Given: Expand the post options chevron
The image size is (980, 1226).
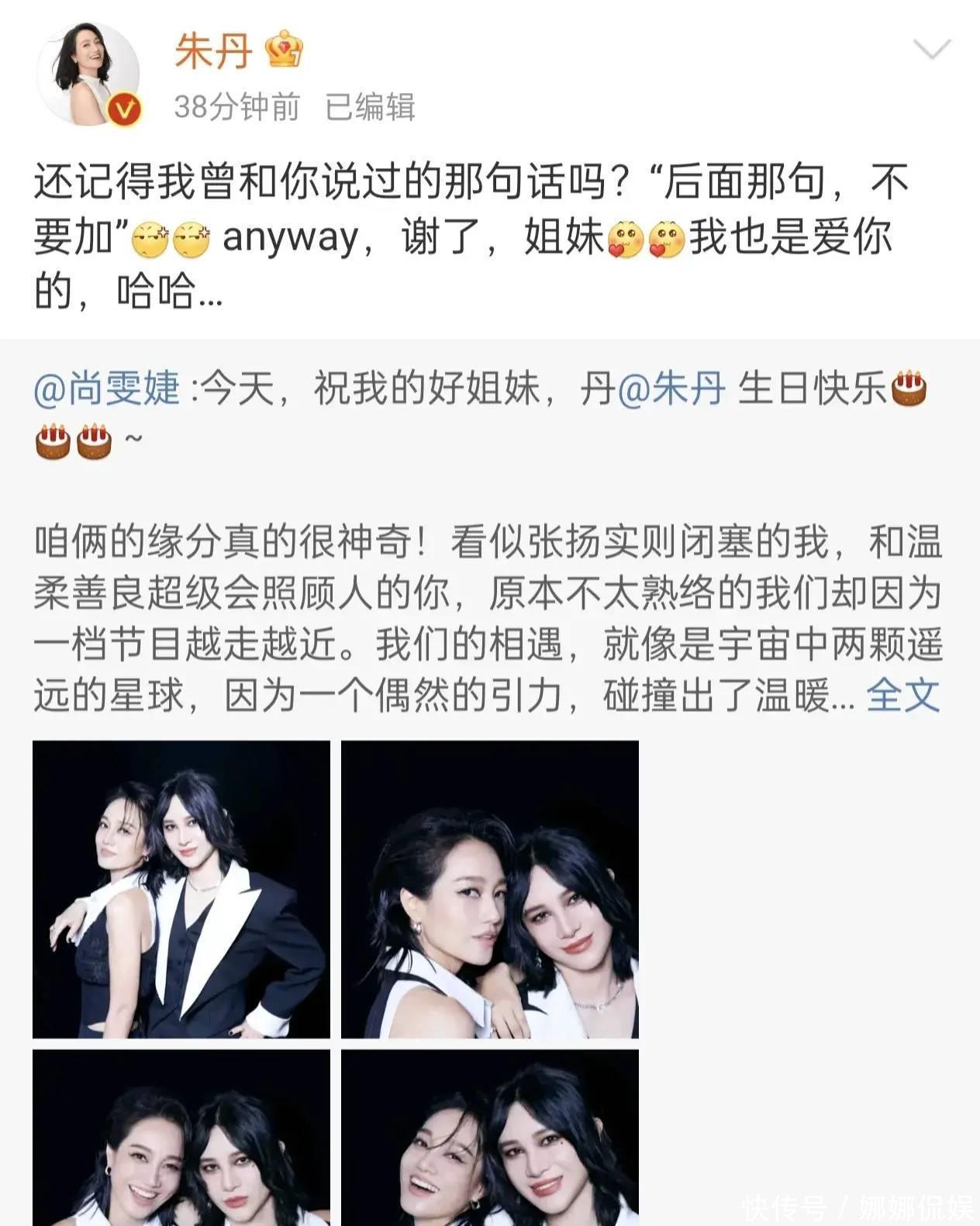Looking at the screenshot, I should point(931,51).
